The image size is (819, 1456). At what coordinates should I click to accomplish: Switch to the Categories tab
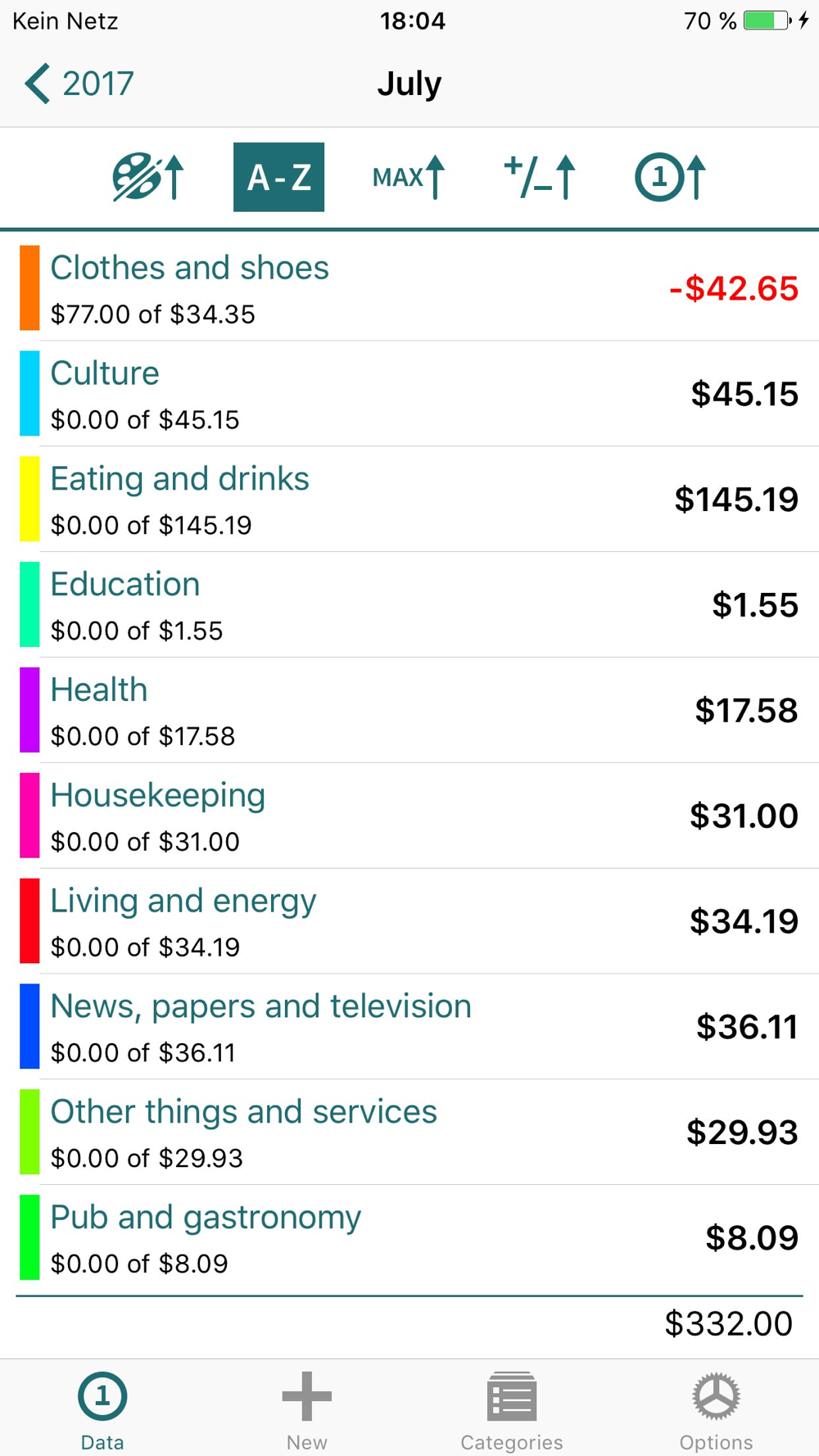click(x=512, y=1410)
